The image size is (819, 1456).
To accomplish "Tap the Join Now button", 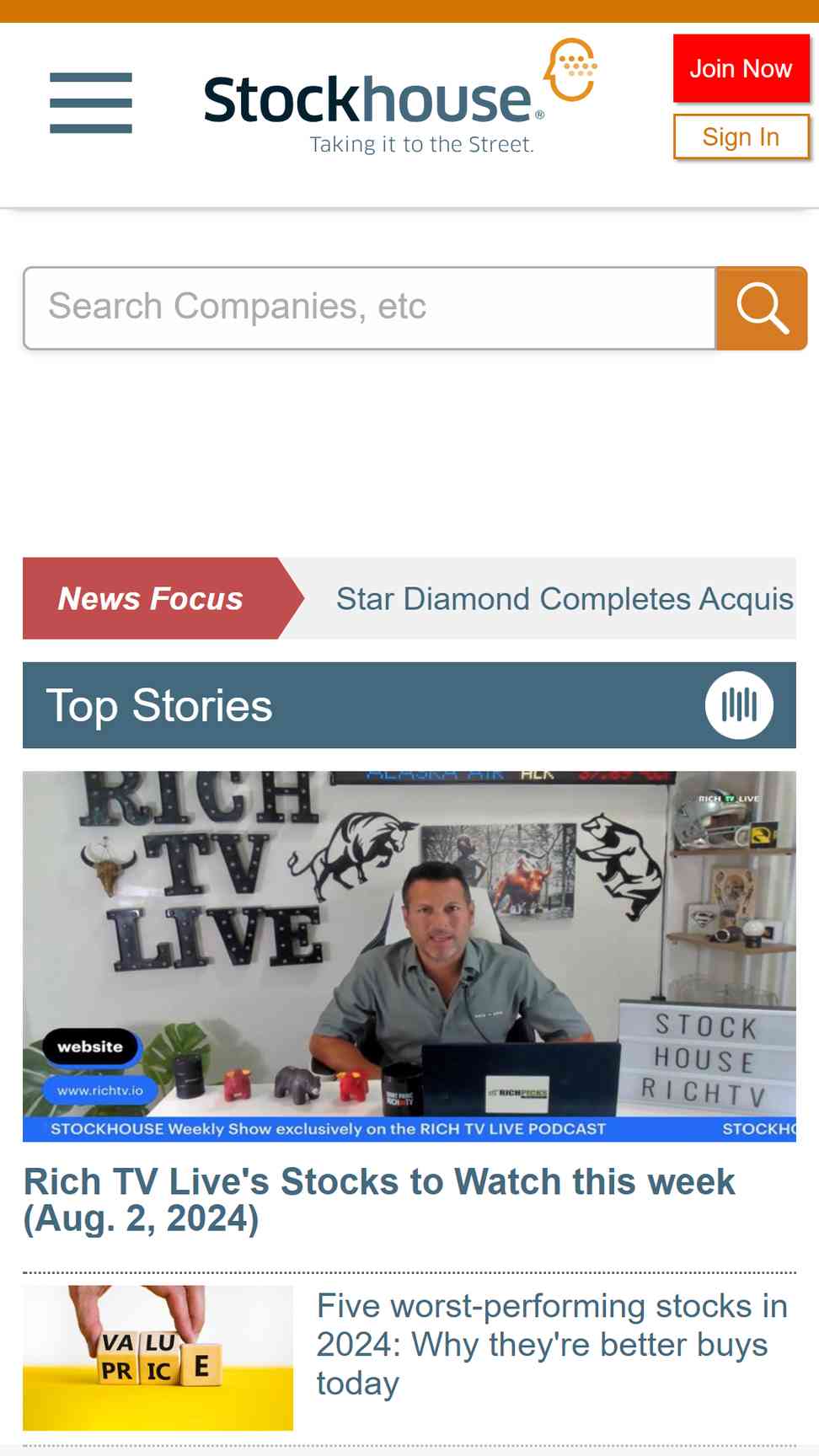I will point(741,68).
